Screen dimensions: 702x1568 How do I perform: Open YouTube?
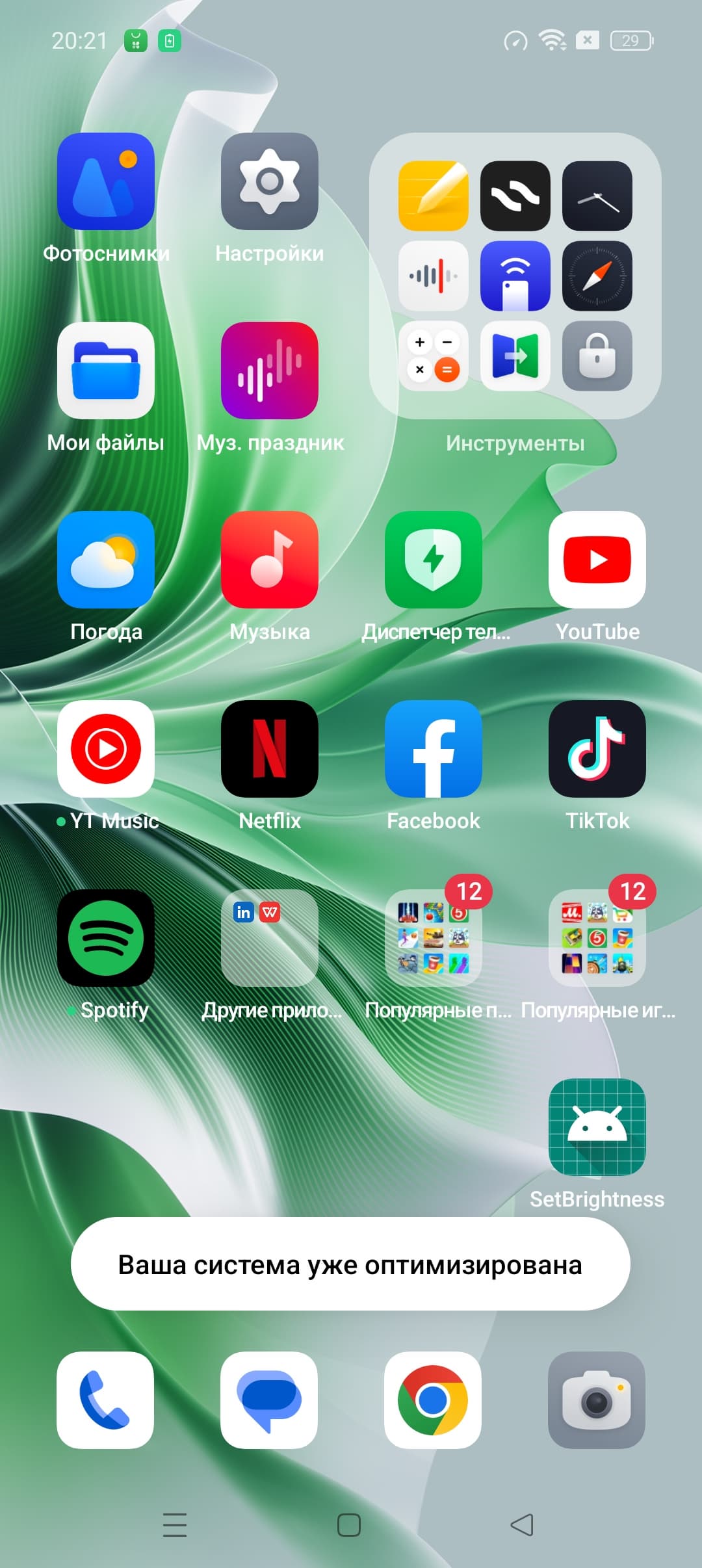(597, 560)
